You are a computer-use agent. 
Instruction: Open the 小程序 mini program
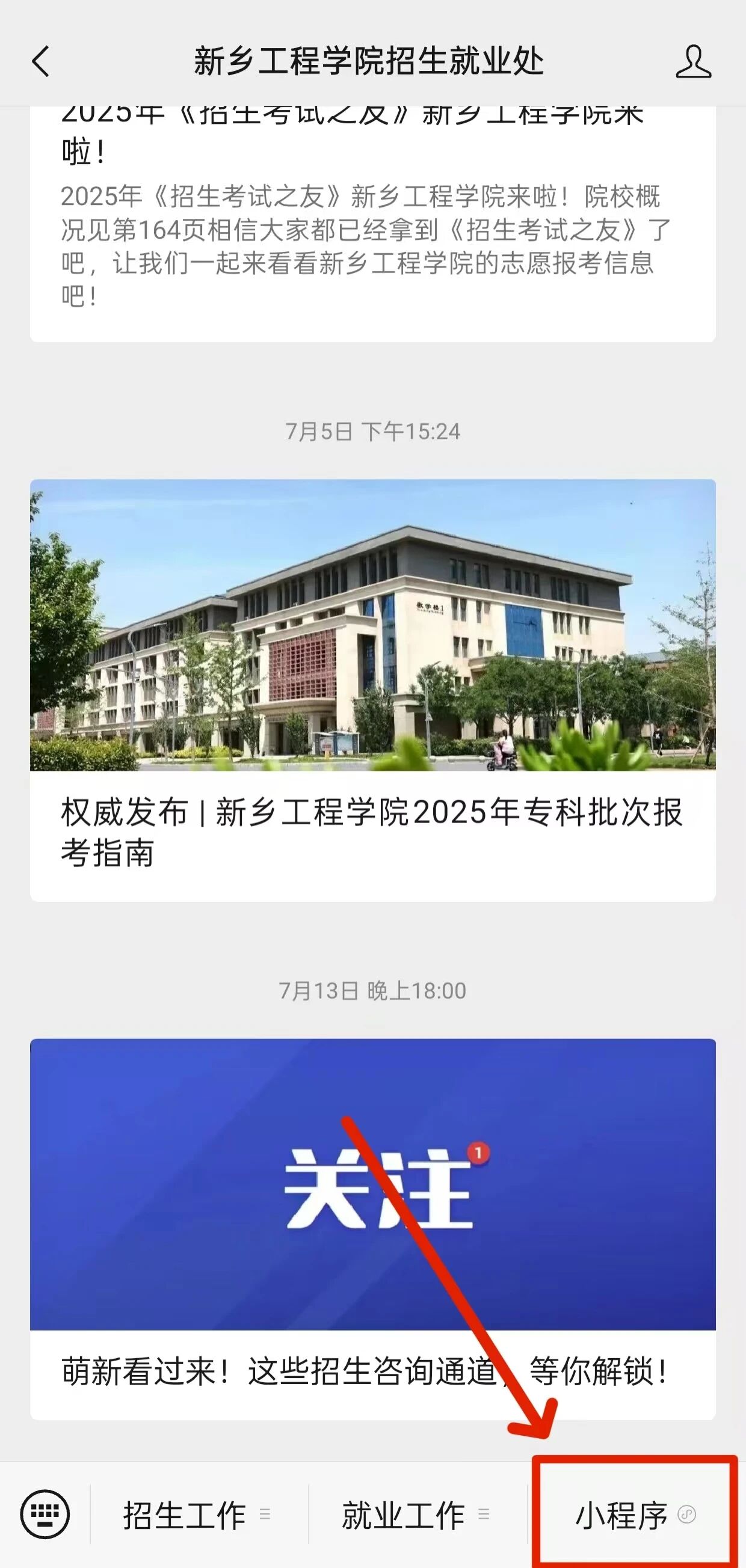[x=633, y=1515]
